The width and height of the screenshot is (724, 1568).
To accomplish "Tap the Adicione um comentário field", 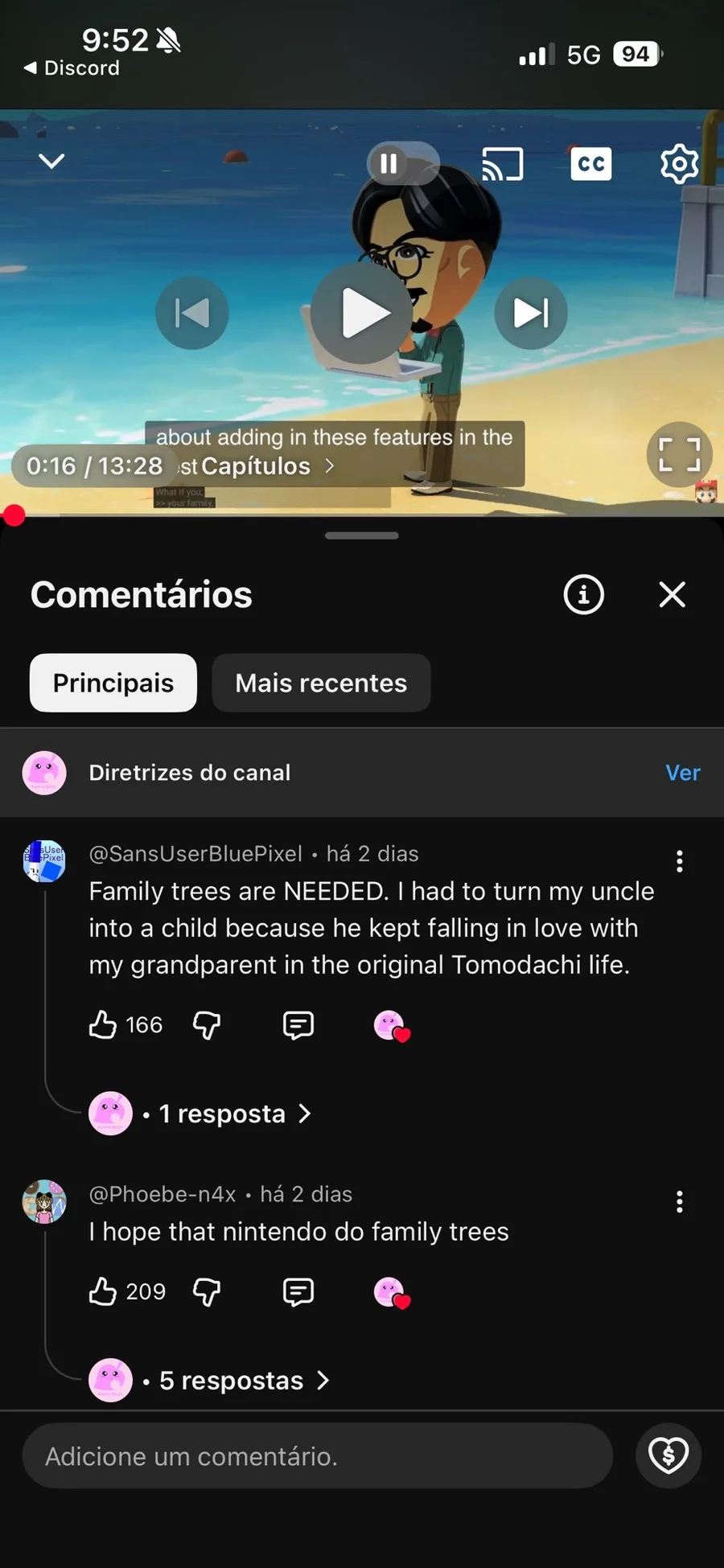I will click(318, 1456).
